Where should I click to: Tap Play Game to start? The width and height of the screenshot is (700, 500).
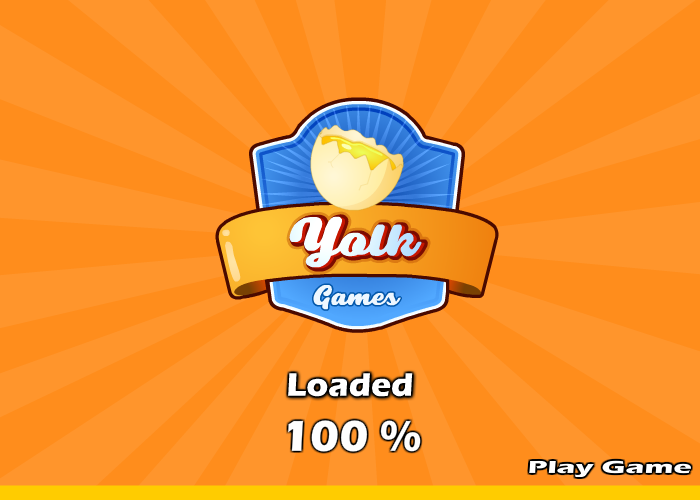click(609, 467)
